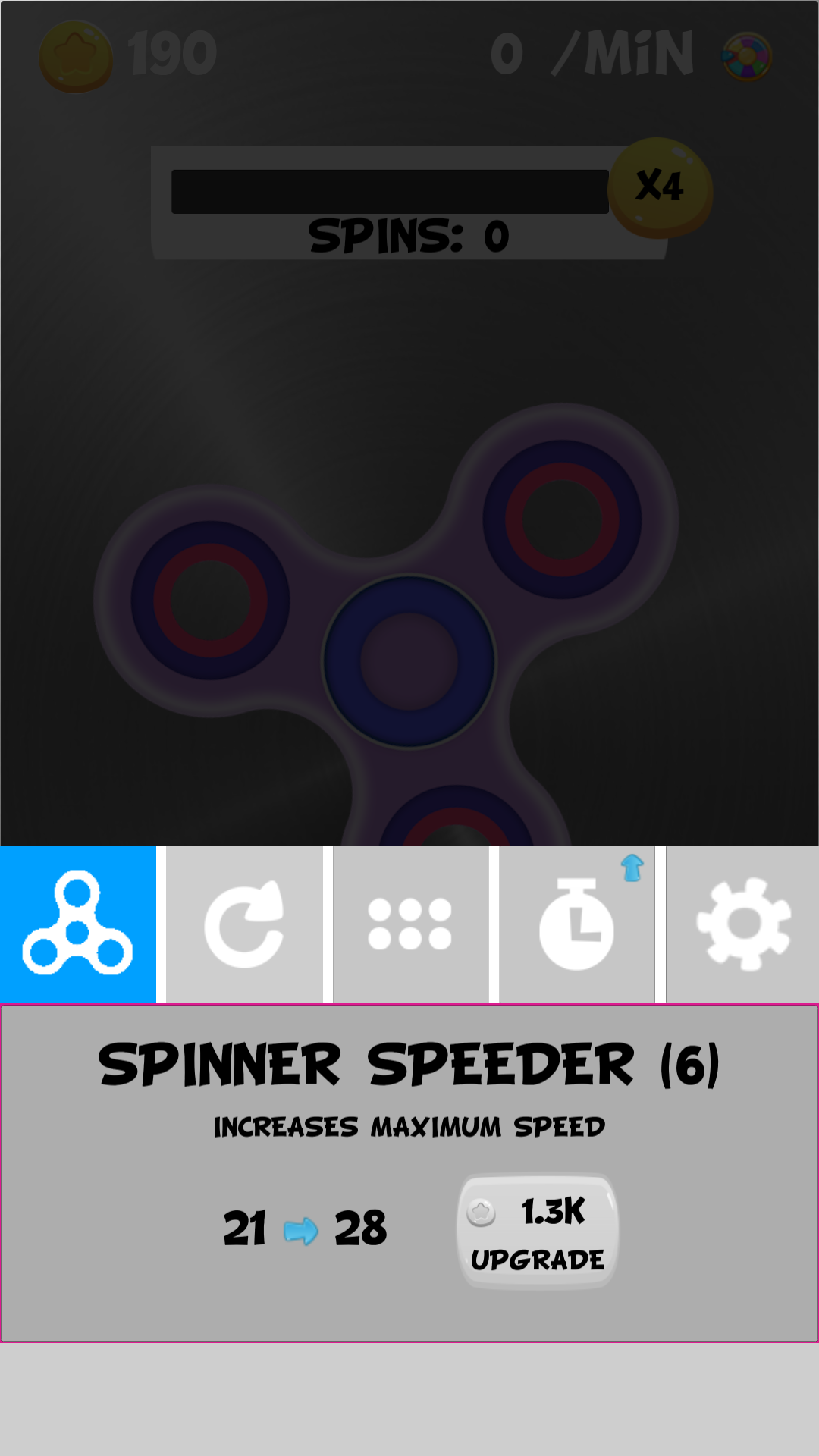This screenshot has height=1456, width=819.
Task: Click the Spins progress bar
Action: [x=389, y=191]
